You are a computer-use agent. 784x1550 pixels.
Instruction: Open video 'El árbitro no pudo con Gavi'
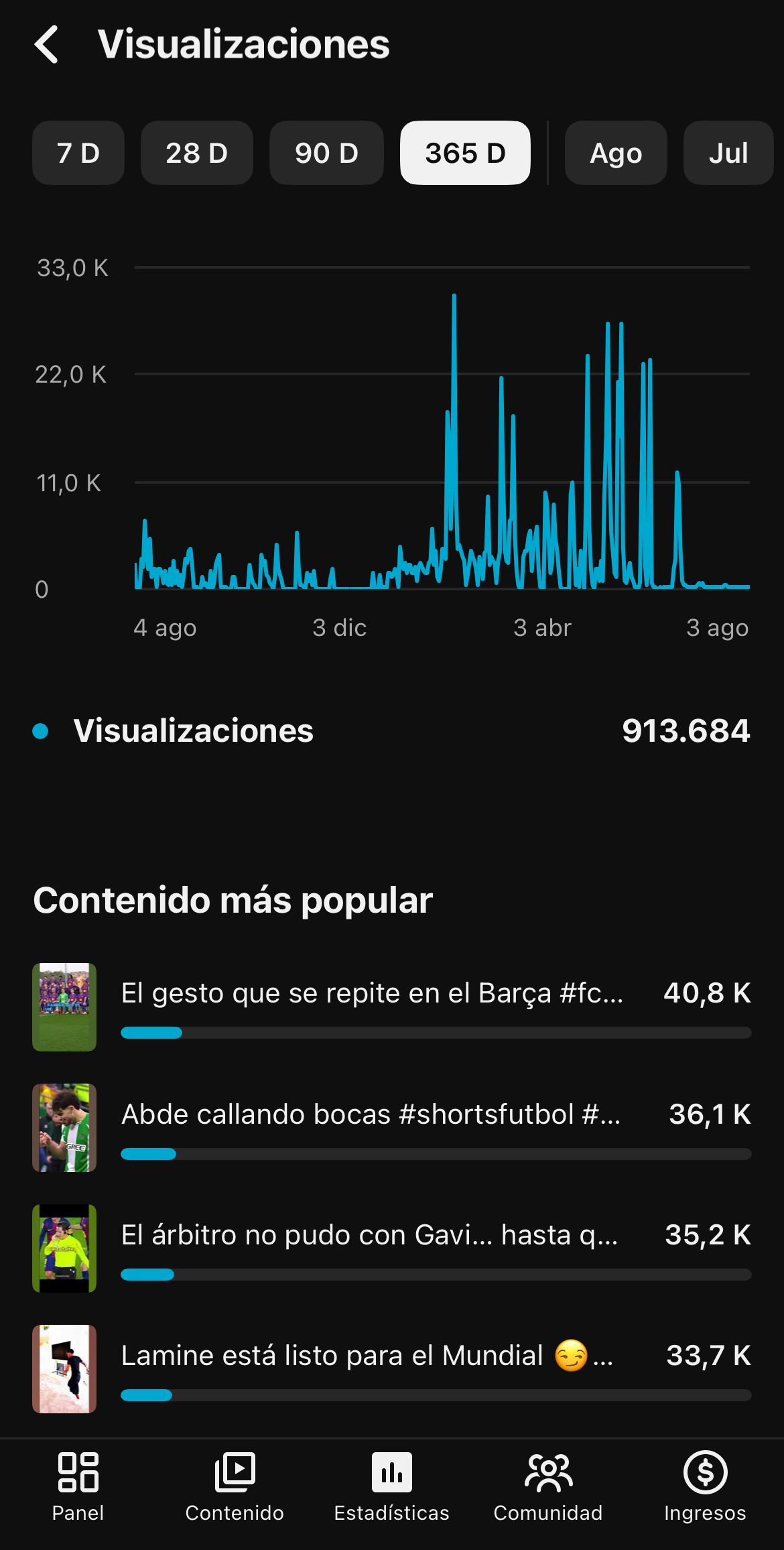392,1248
